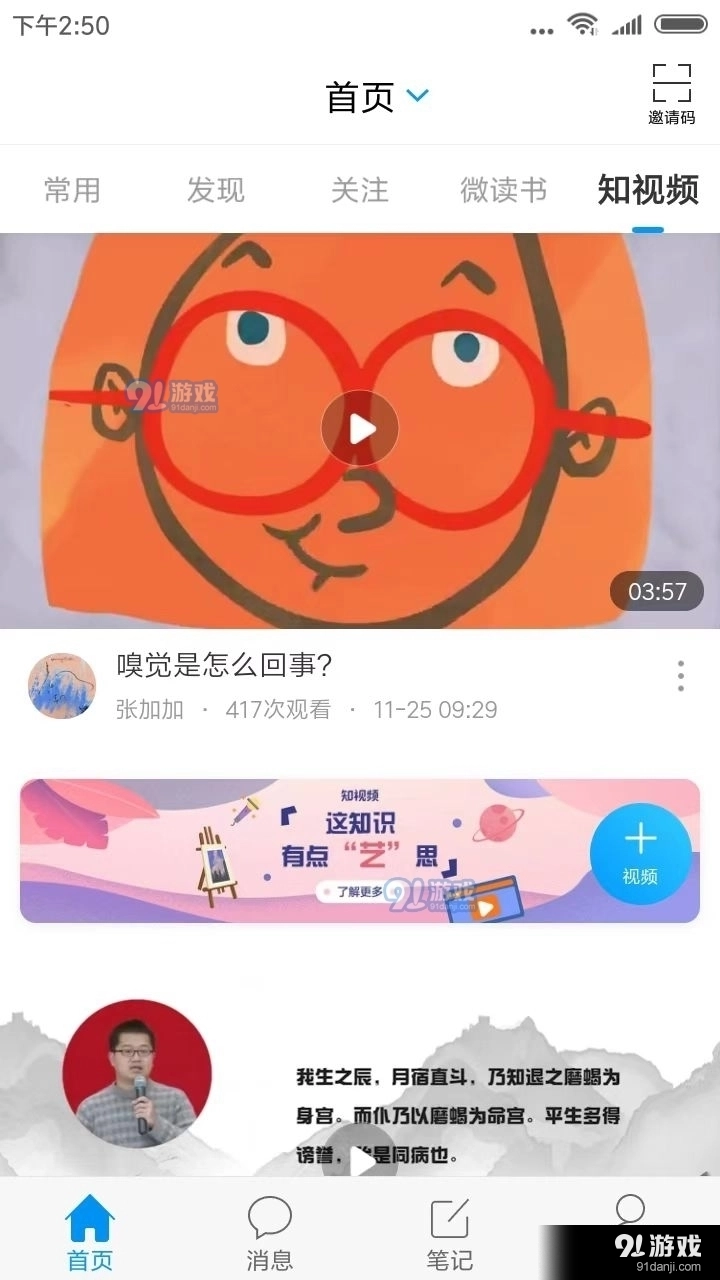Viewport: 720px width, 1280px height.
Task: Select the 知视频 tab
Action: (x=647, y=190)
